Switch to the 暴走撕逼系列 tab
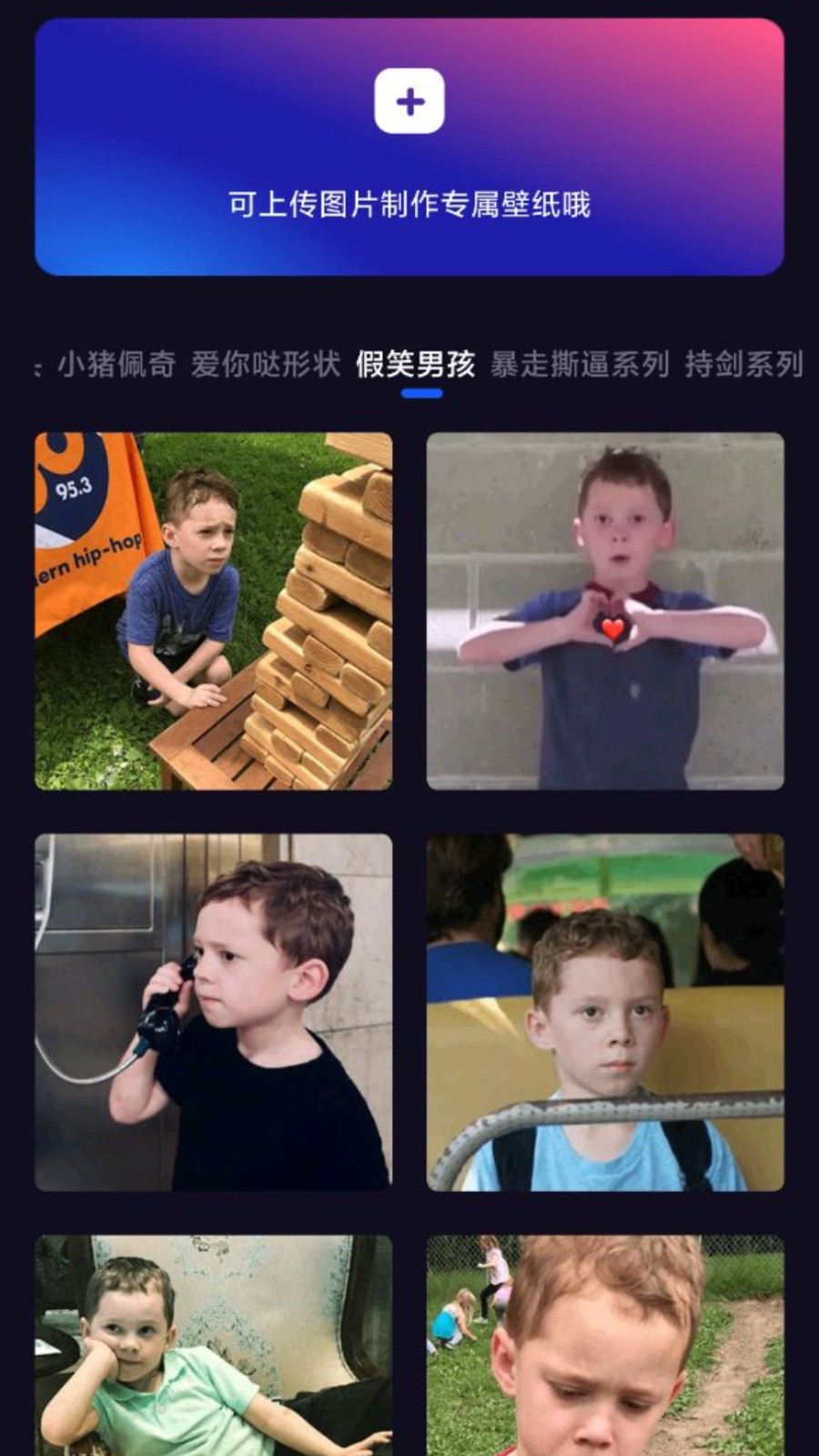Screen dimensions: 819x1456 tap(580, 365)
